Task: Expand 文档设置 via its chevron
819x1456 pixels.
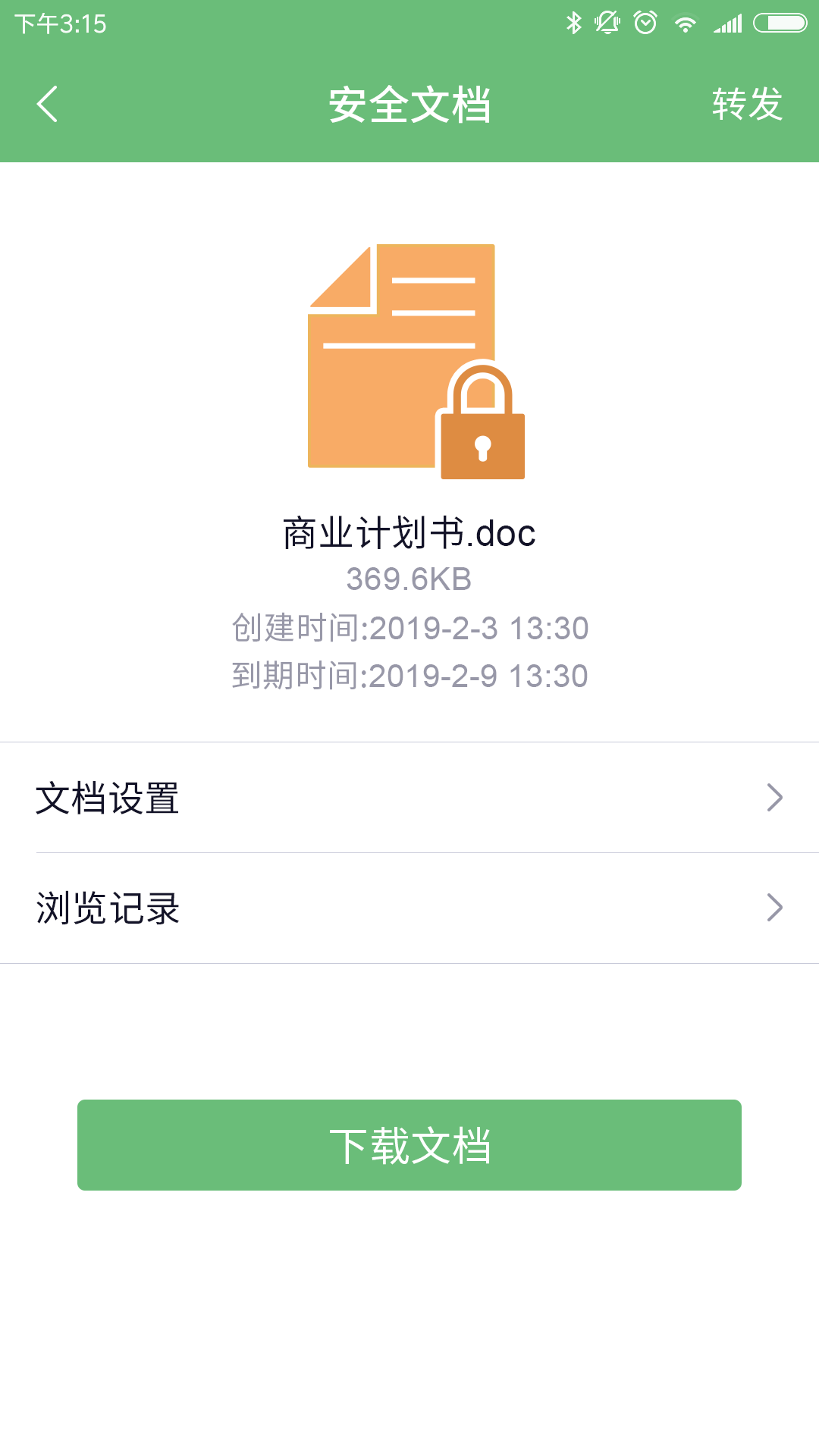Action: 775,797
